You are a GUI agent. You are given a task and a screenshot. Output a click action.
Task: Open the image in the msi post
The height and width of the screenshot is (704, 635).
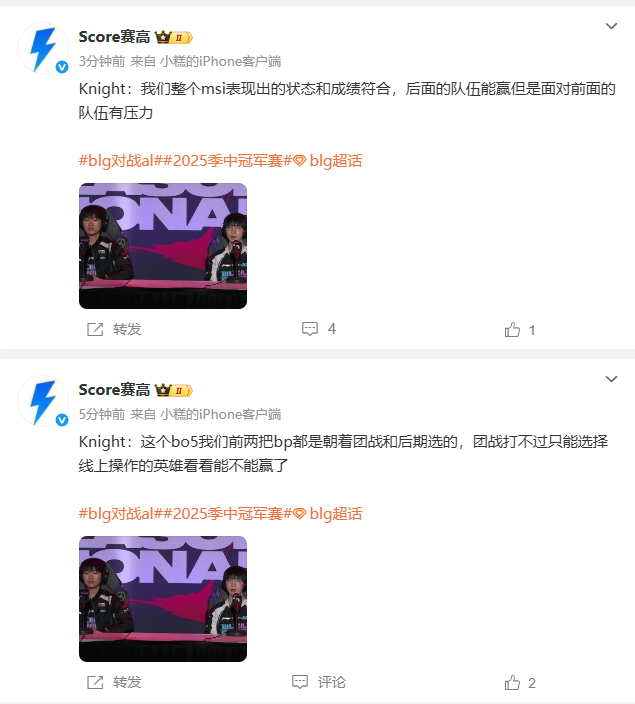(163, 245)
